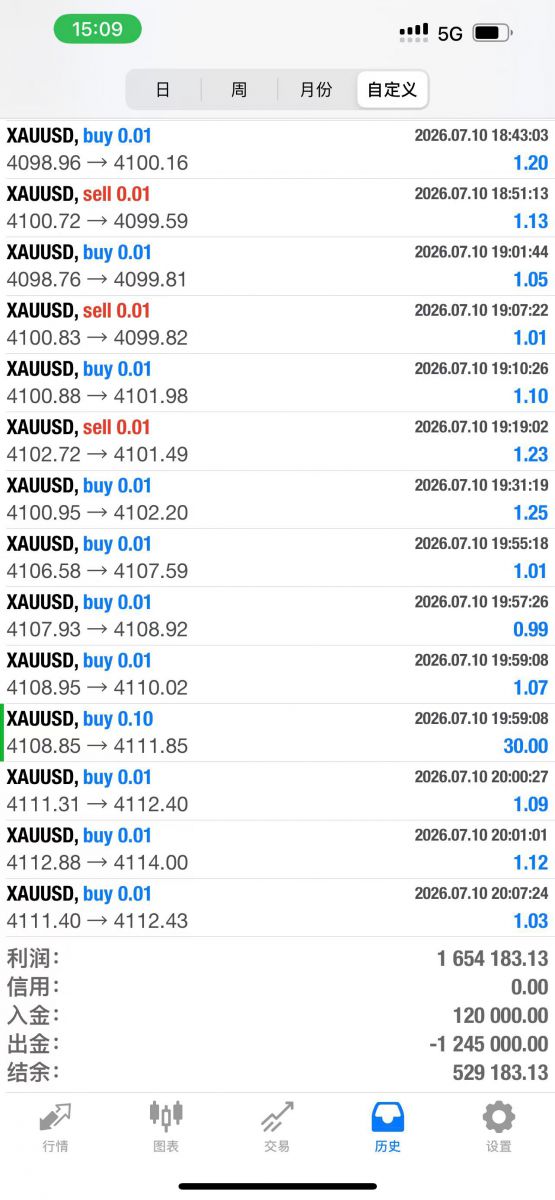Select the 周 period filter

coord(239,89)
